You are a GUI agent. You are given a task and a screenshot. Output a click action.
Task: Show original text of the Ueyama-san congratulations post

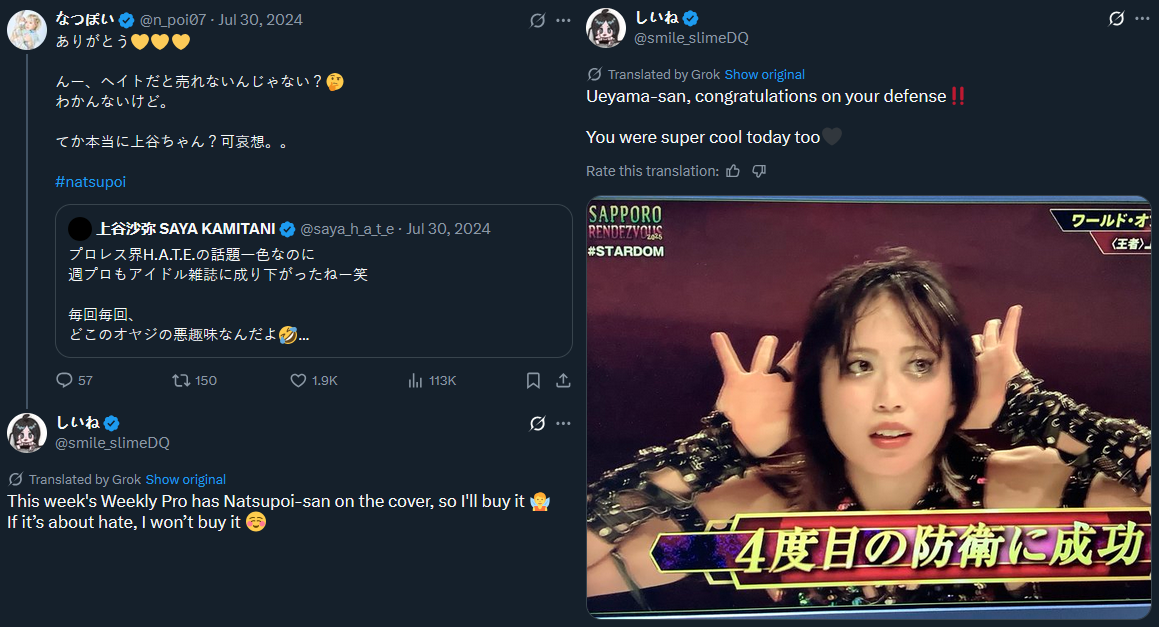click(x=764, y=74)
